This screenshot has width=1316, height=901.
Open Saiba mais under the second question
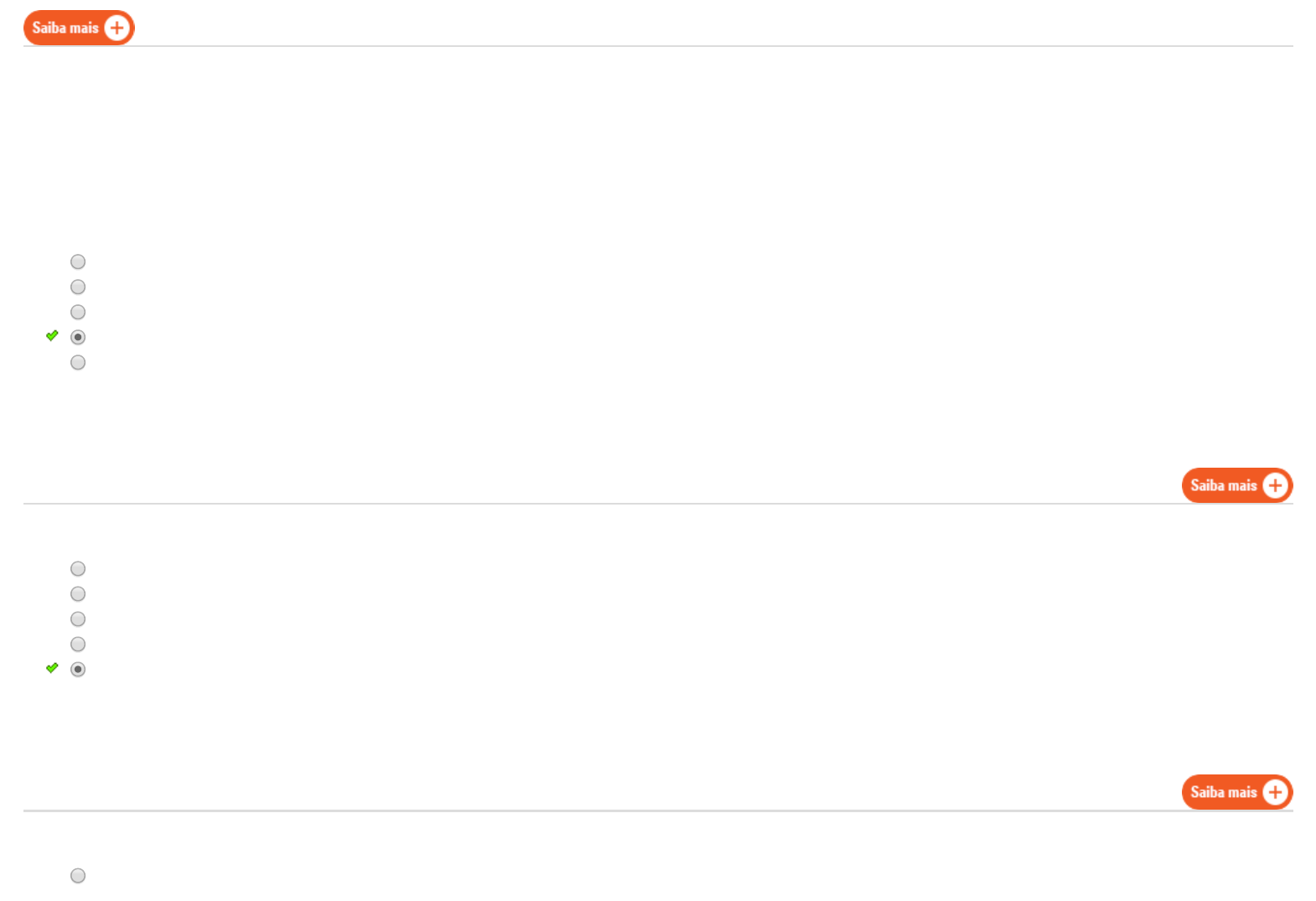pyautogui.click(x=1236, y=792)
